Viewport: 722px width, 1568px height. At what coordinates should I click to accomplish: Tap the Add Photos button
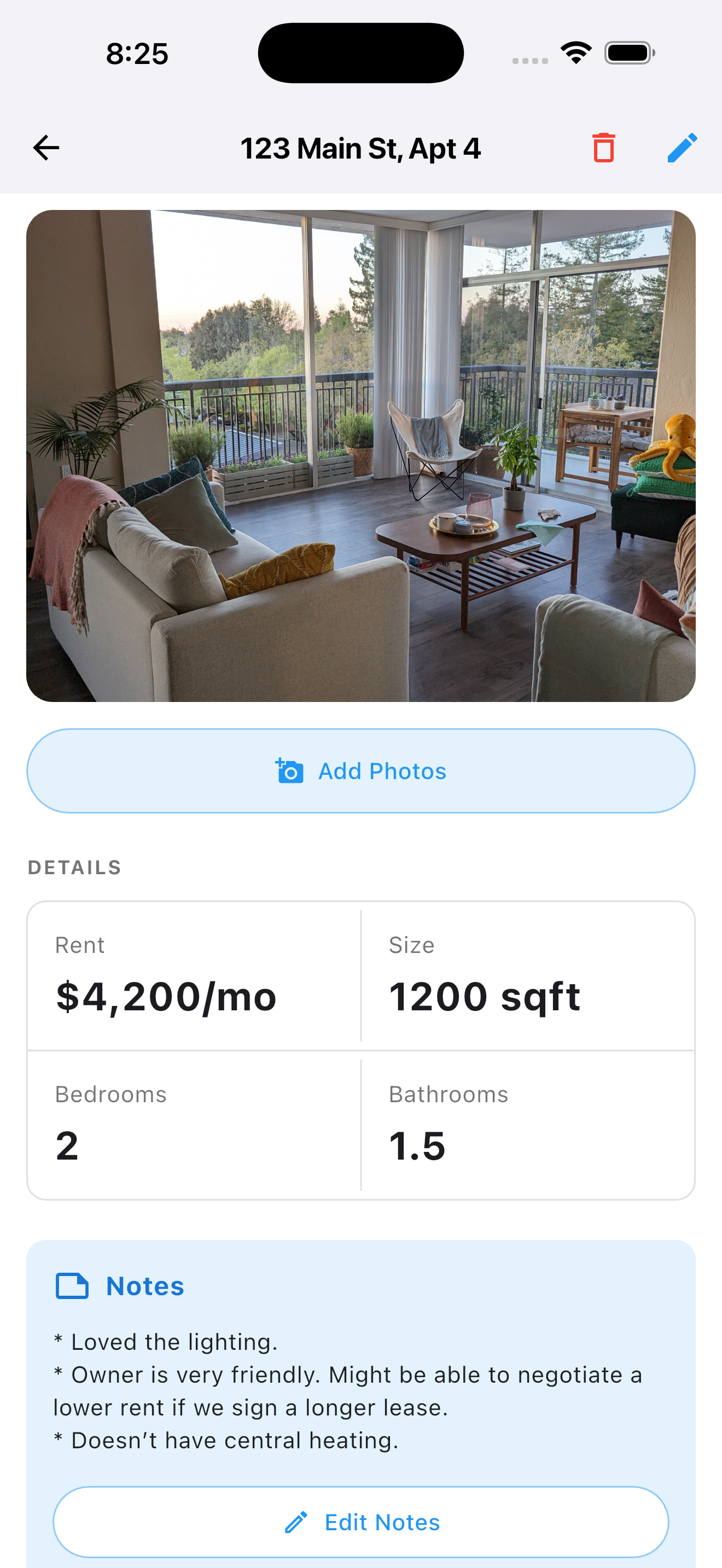pos(360,771)
